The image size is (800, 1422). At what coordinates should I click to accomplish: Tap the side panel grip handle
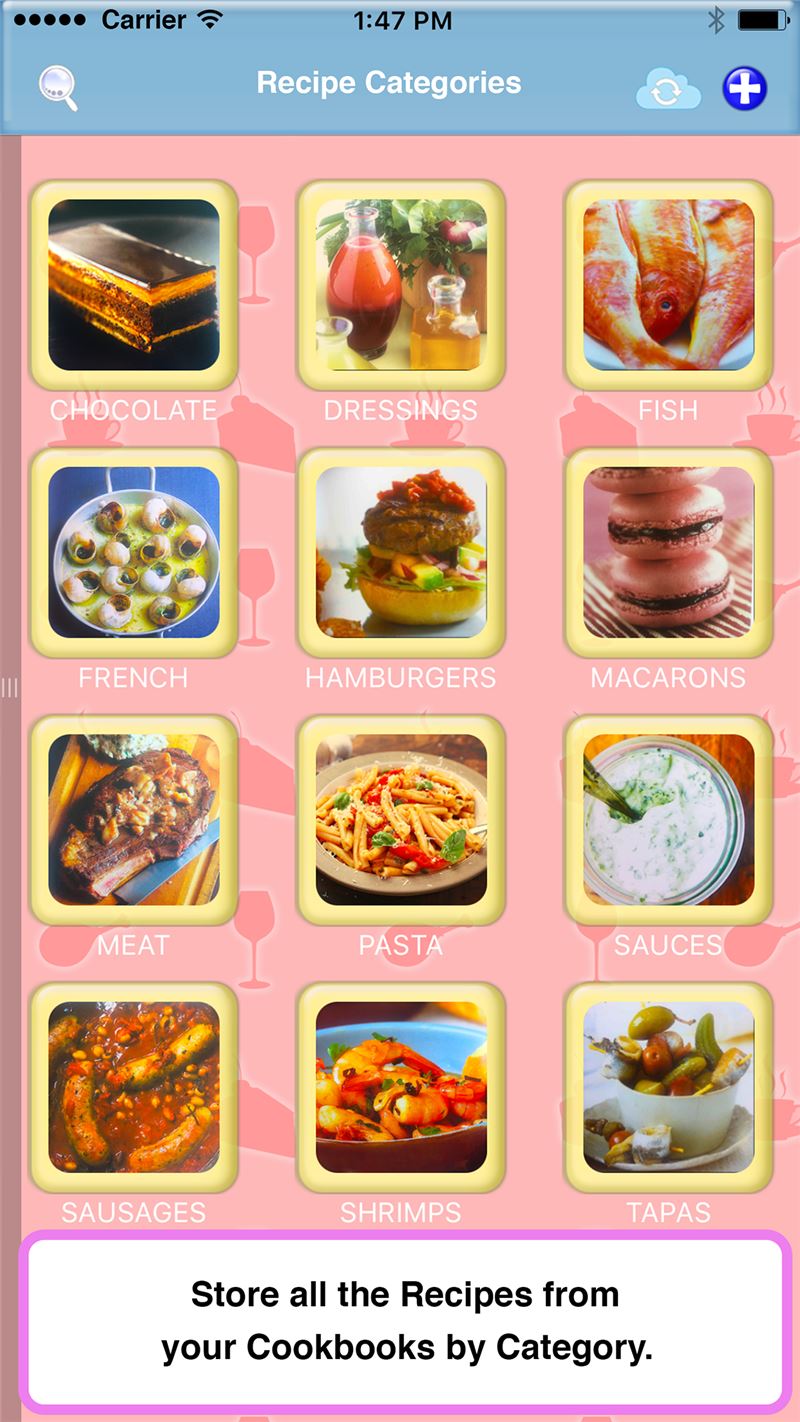[10, 687]
